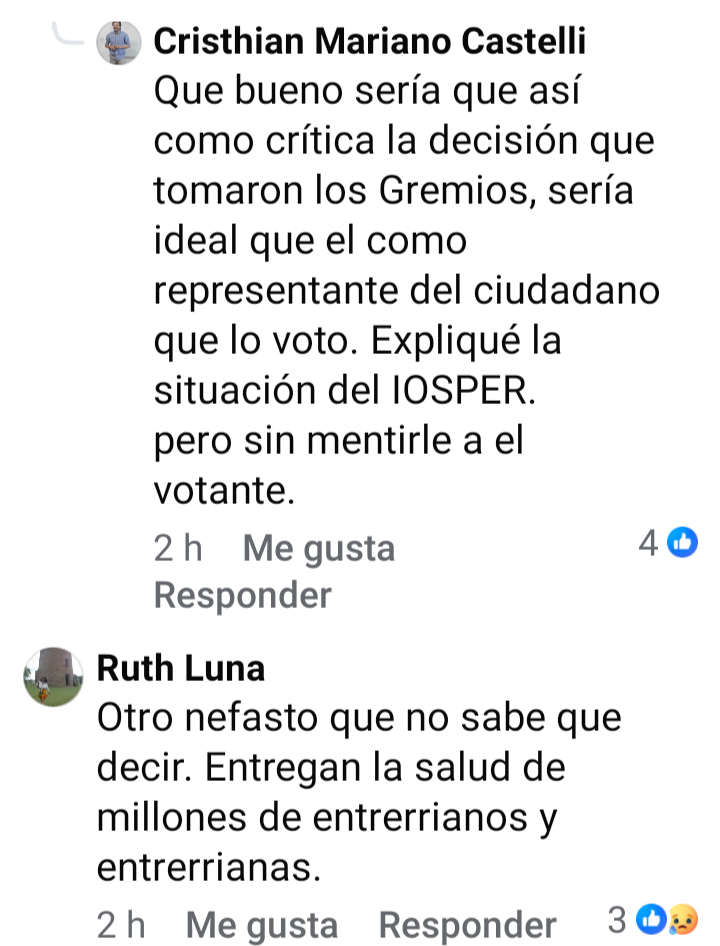Image resolution: width=720 pixels, height=946 pixels.
Task: Reply to Ruth Luna's comment
Action: pos(467,926)
